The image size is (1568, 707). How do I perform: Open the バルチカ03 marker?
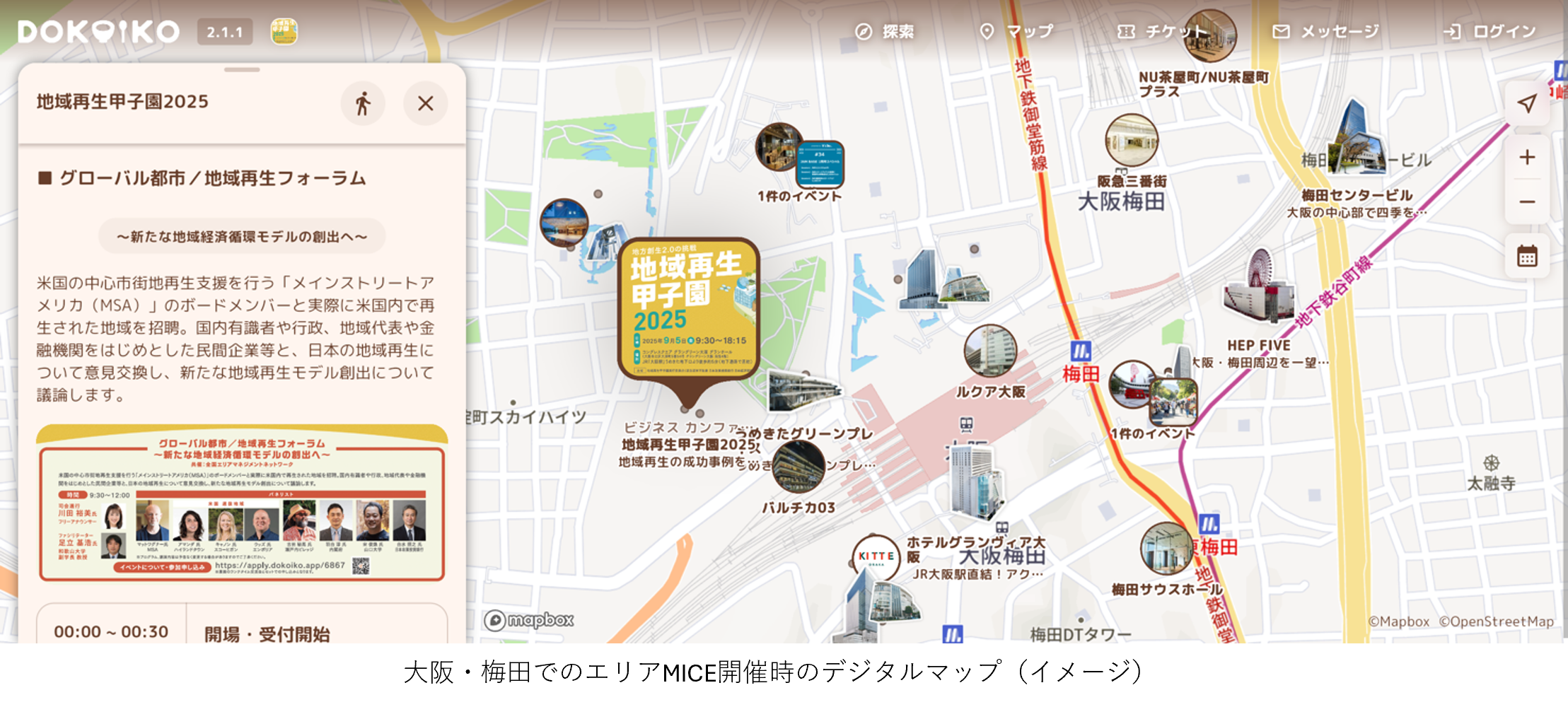[x=798, y=467]
